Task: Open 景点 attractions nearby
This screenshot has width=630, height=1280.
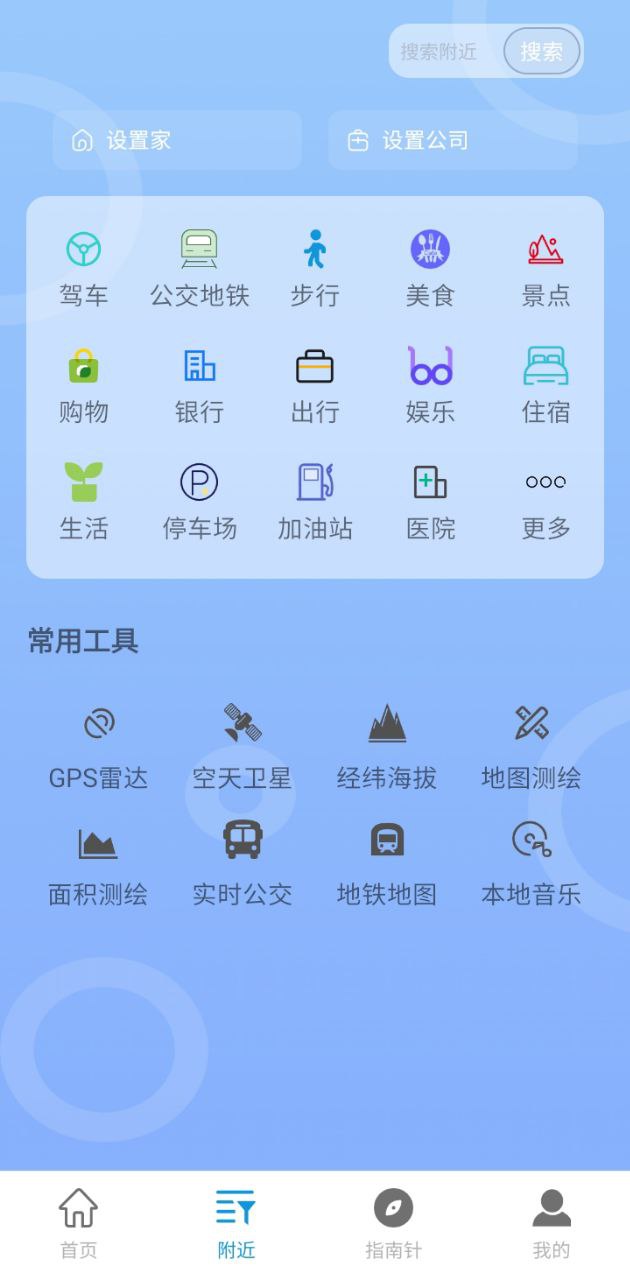Action: coord(545,268)
